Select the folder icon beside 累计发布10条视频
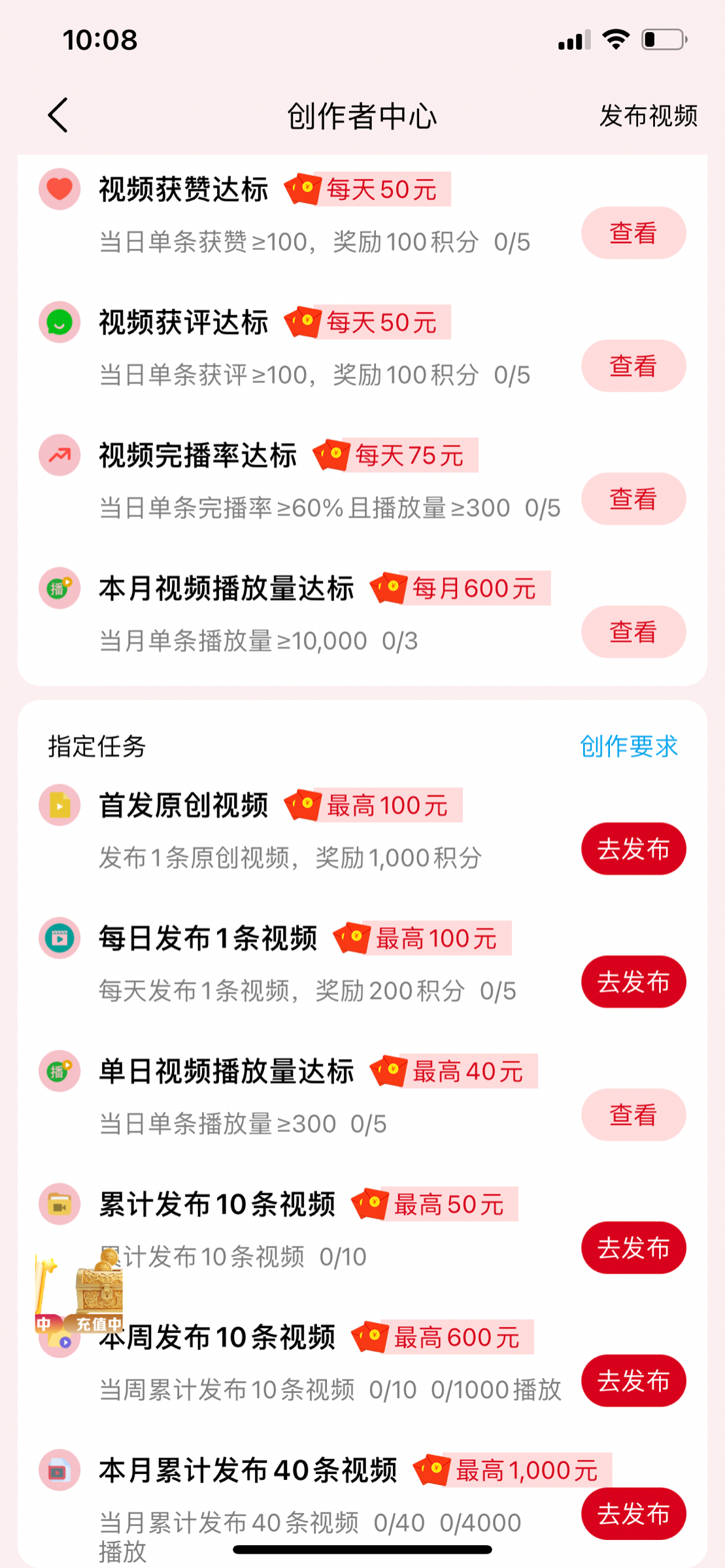Image resolution: width=725 pixels, height=1568 pixels. (x=59, y=1204)
